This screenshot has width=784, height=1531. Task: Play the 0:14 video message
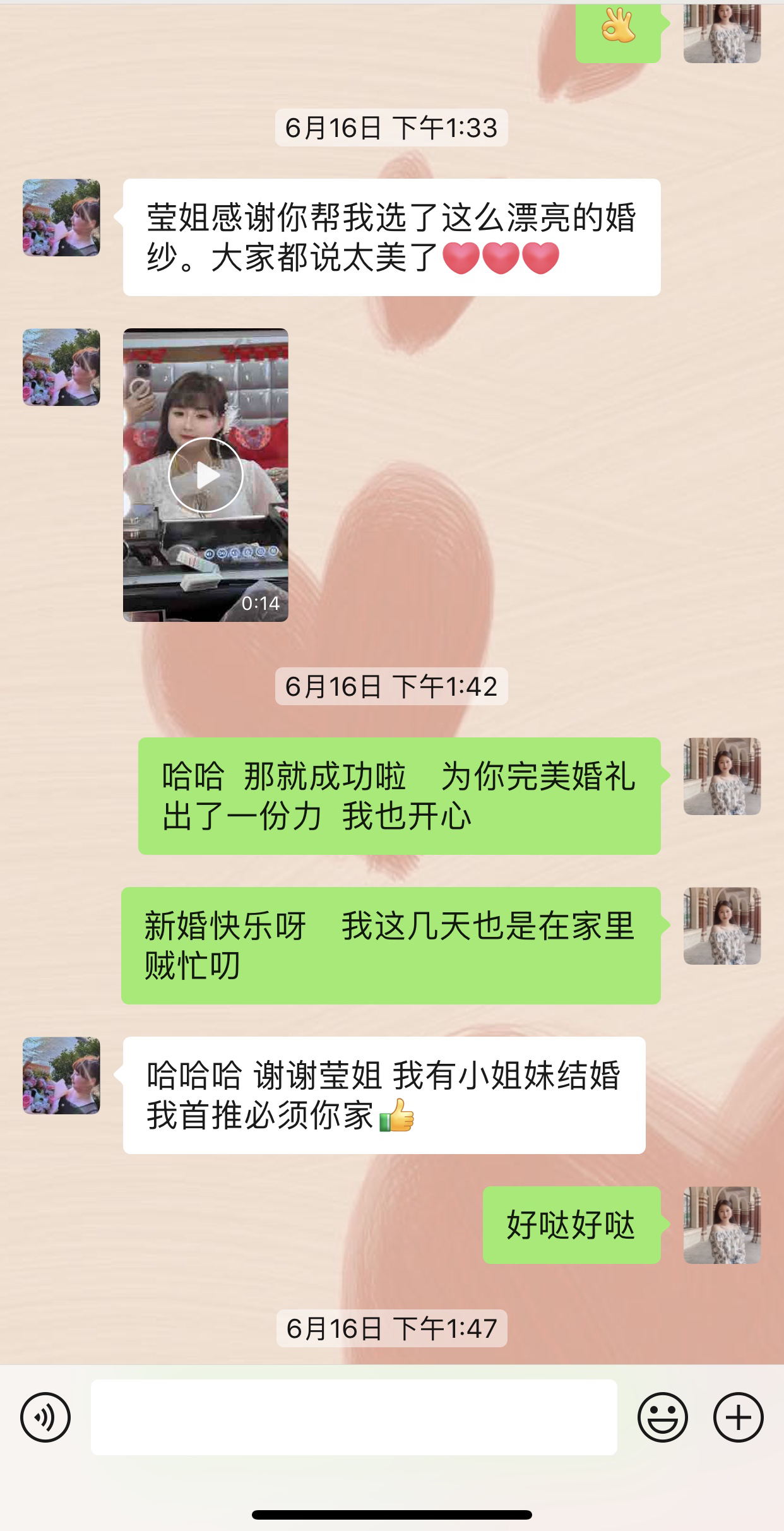[x=205, y=475]
